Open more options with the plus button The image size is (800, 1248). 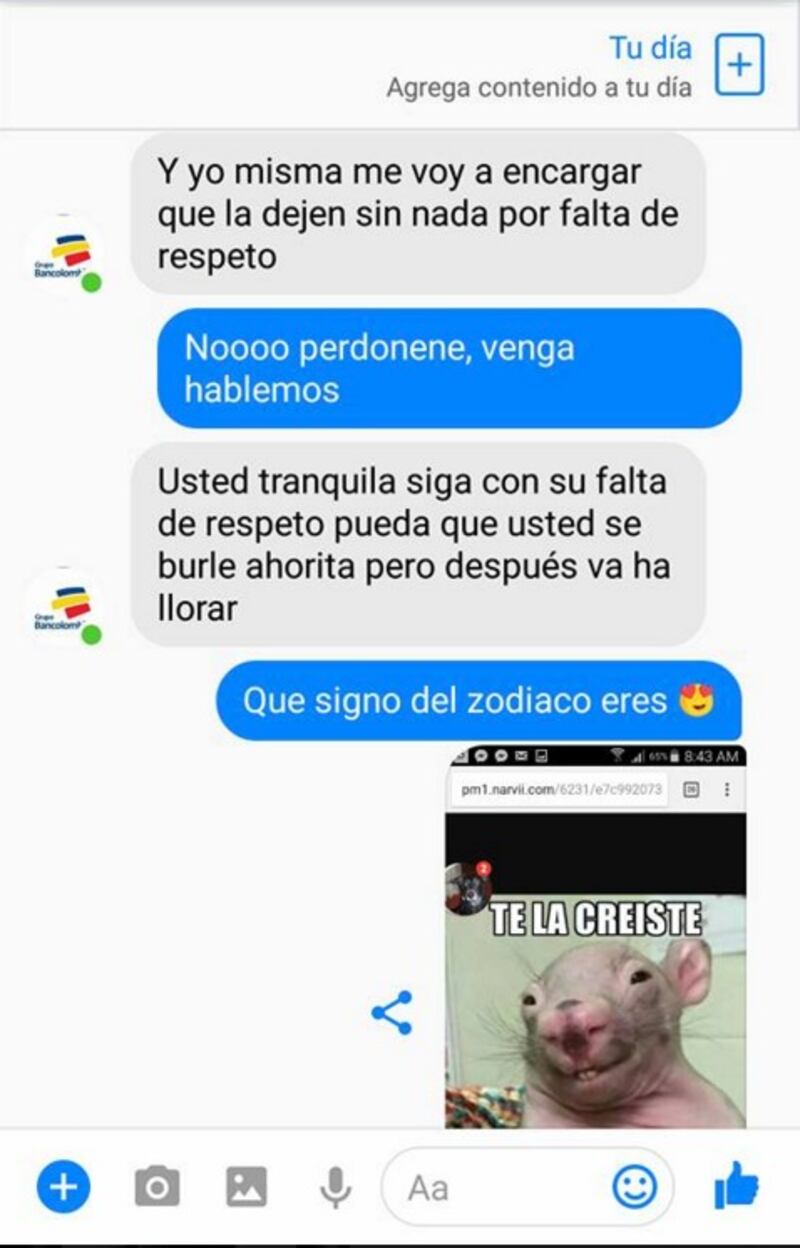click(x=63, y=1187)
